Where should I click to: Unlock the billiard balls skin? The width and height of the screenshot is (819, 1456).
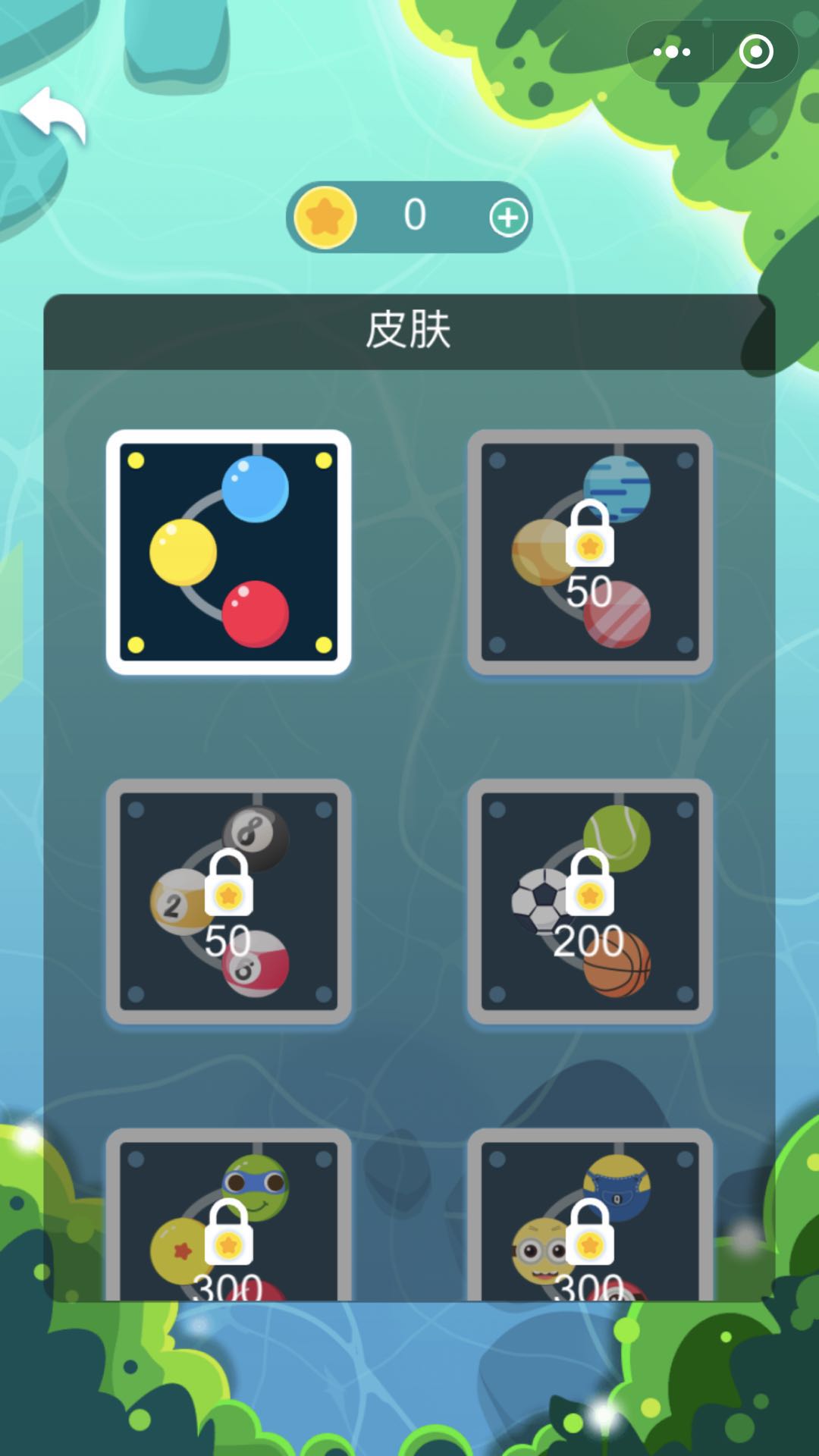(228, 901)
